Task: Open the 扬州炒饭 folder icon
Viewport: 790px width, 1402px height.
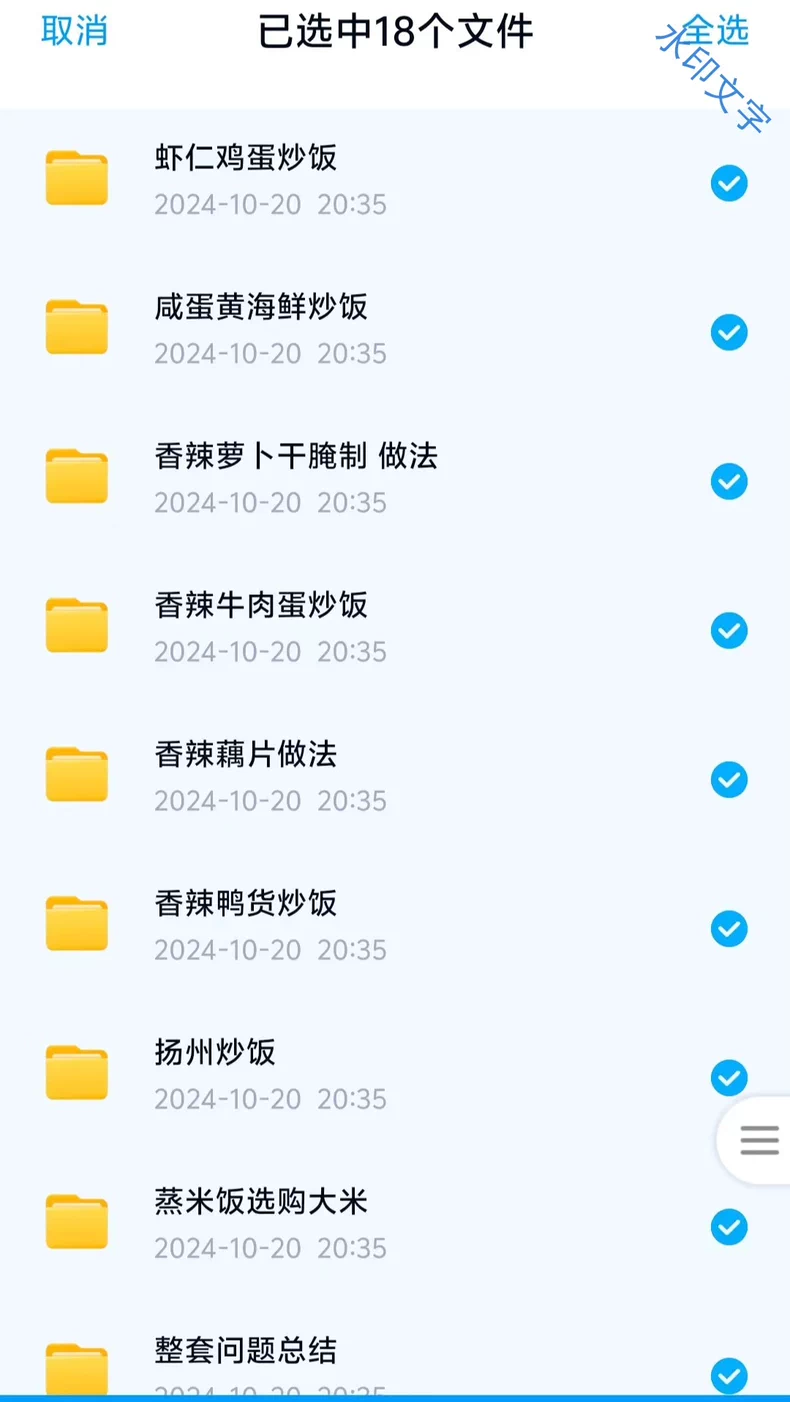Action: [77, 1071]
